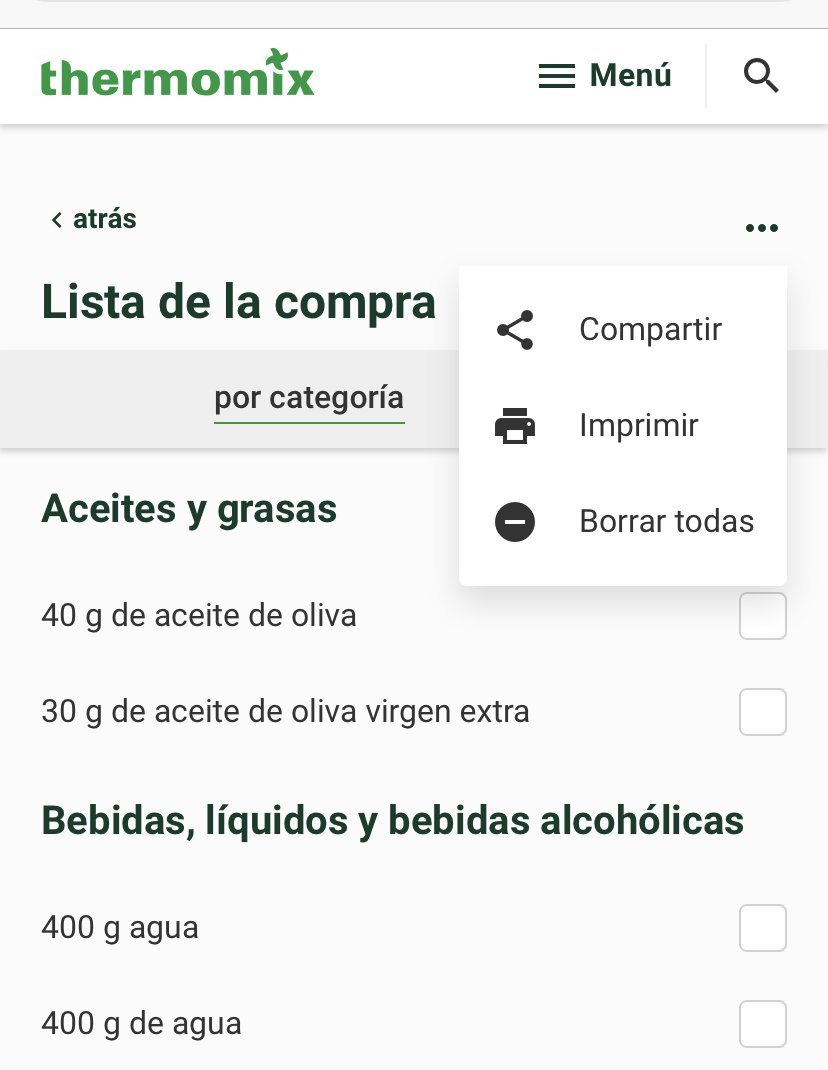Open the Menú hamburger button
The width and height of the screenshot is (828, 1070).
click(x=604, y=76)
